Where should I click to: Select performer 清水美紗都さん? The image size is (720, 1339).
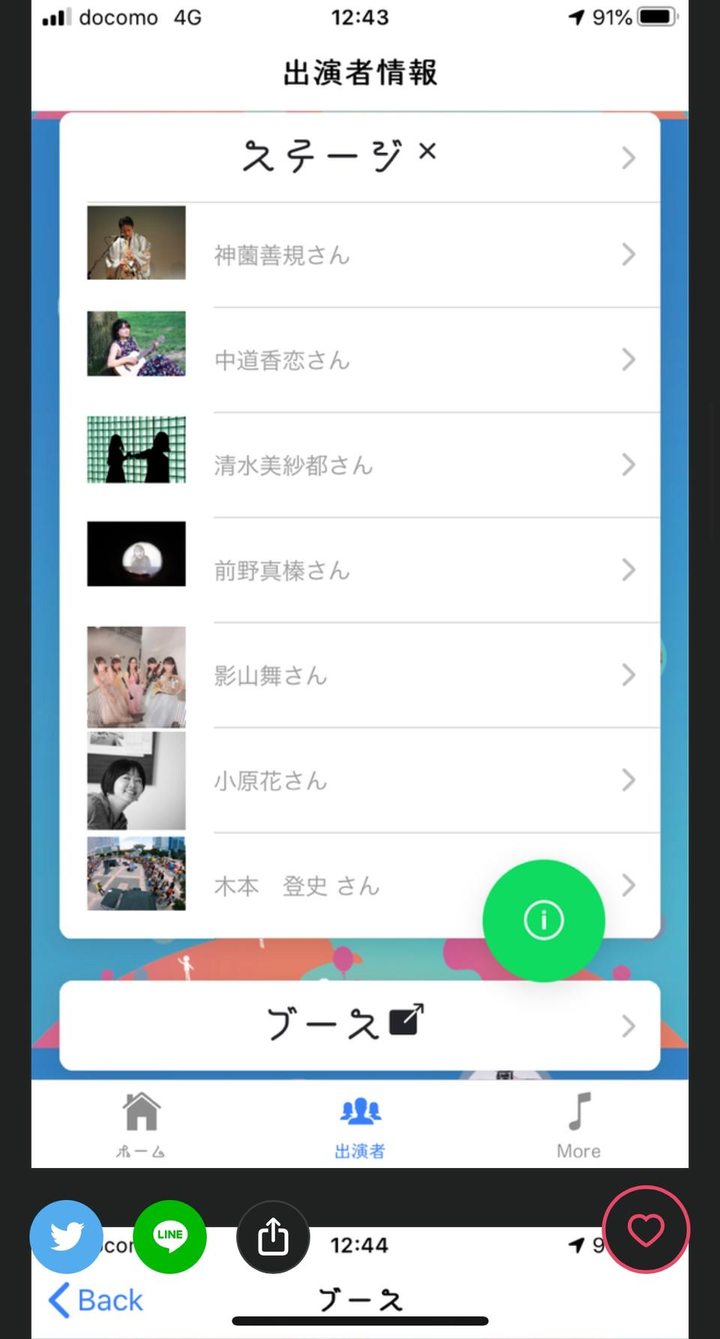click(372, 465)
